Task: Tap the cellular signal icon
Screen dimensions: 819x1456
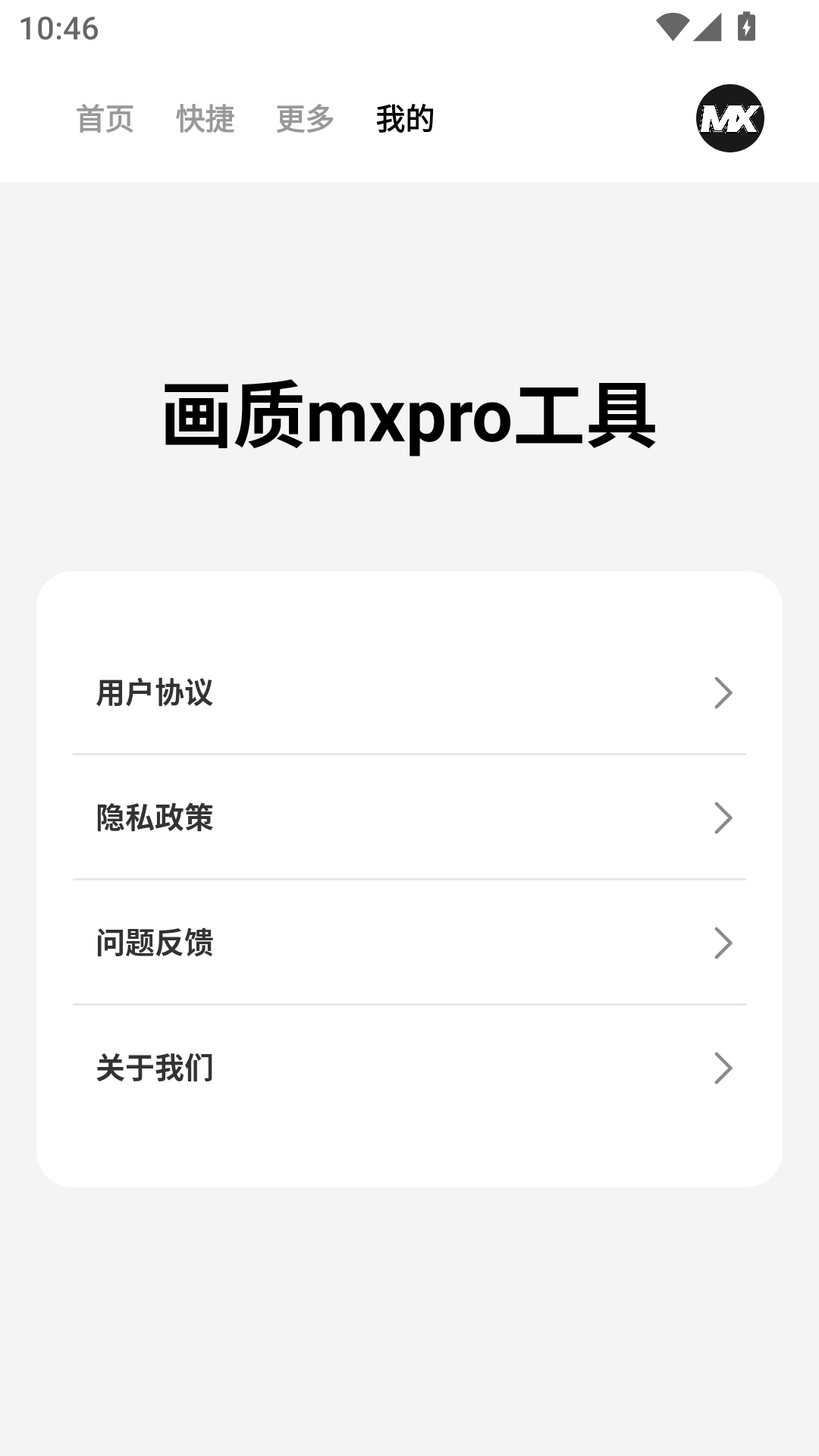Action: tap(707, 25)
